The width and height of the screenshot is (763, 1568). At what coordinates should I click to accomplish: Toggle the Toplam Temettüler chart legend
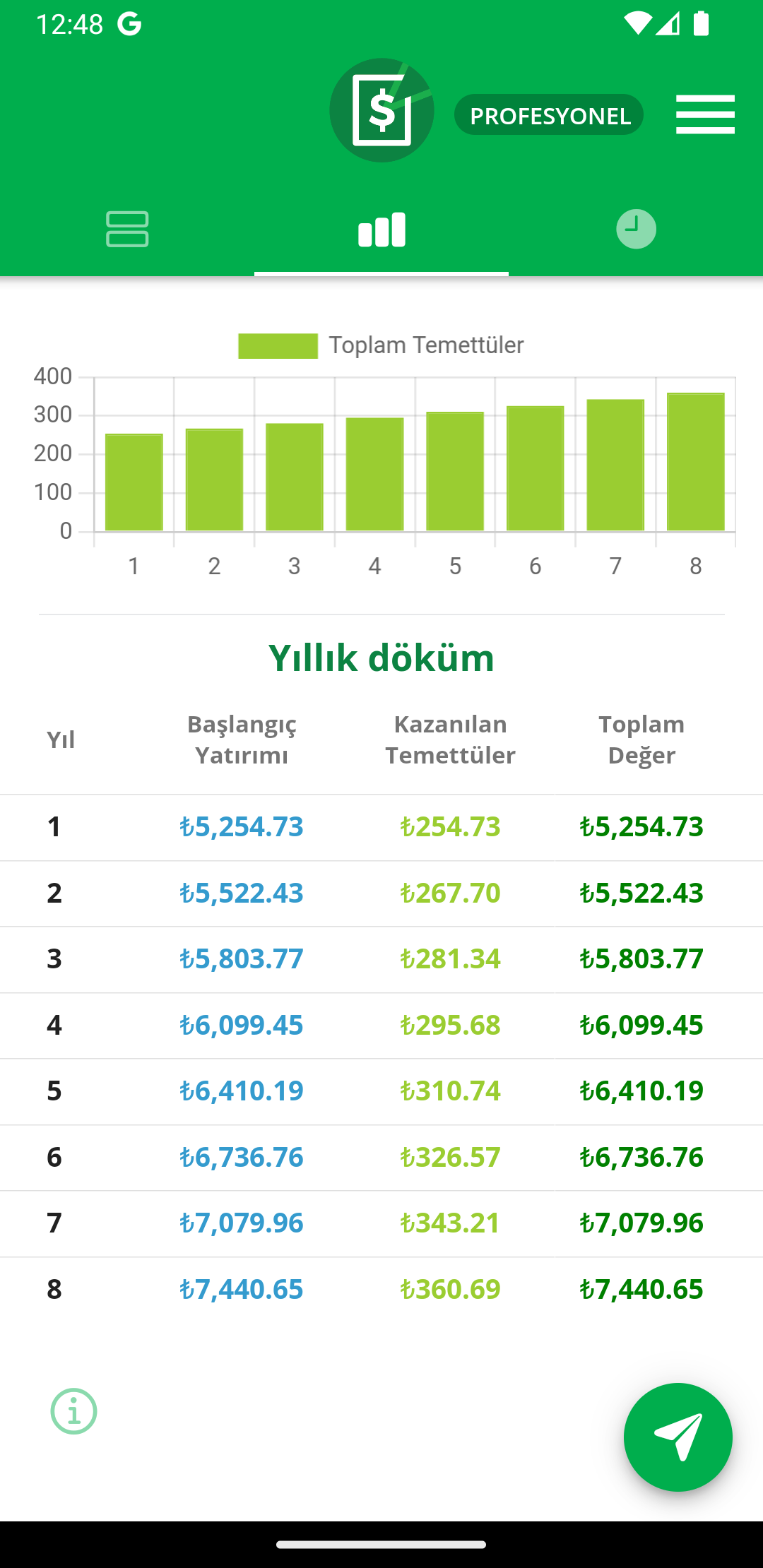(x=381, y=345)
